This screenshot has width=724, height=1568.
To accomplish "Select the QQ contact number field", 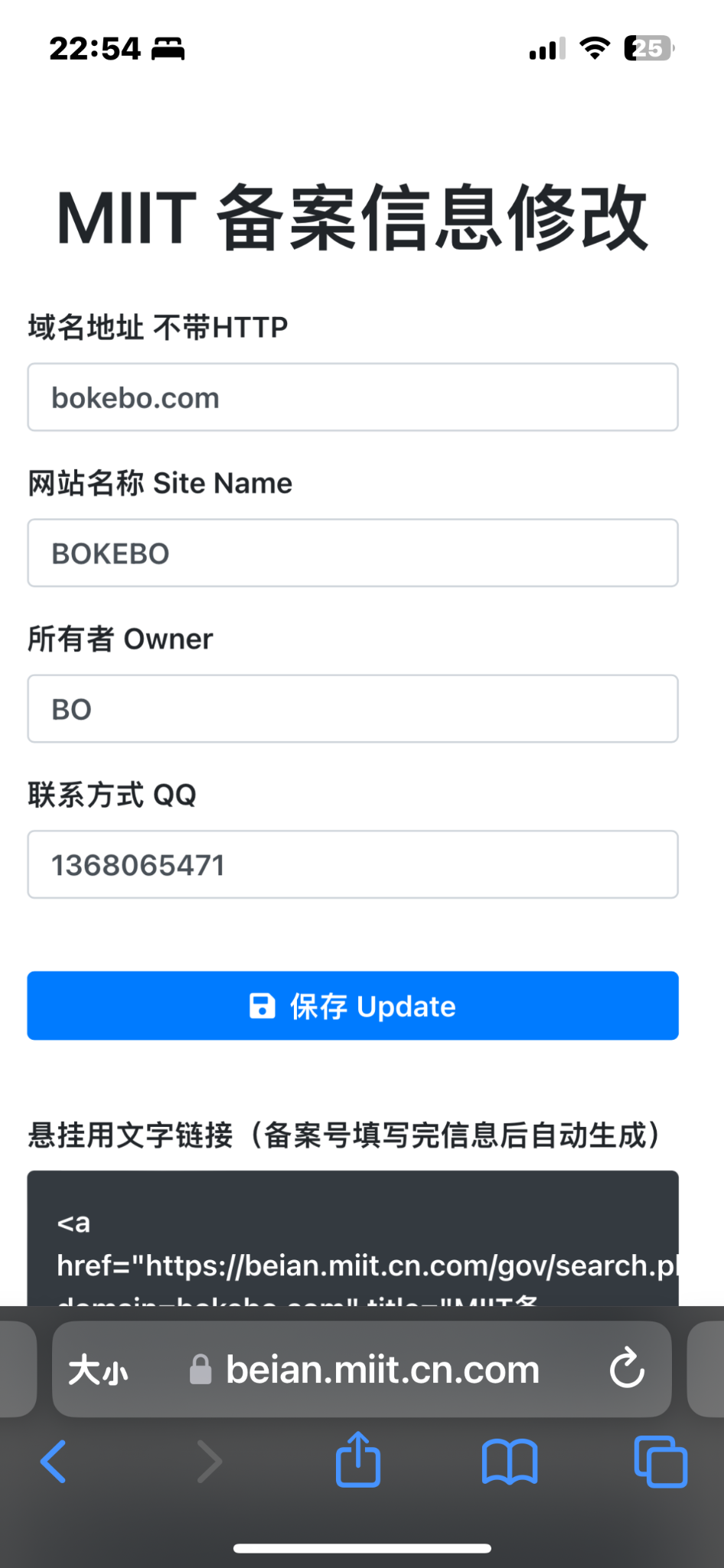I will point(352,864).
